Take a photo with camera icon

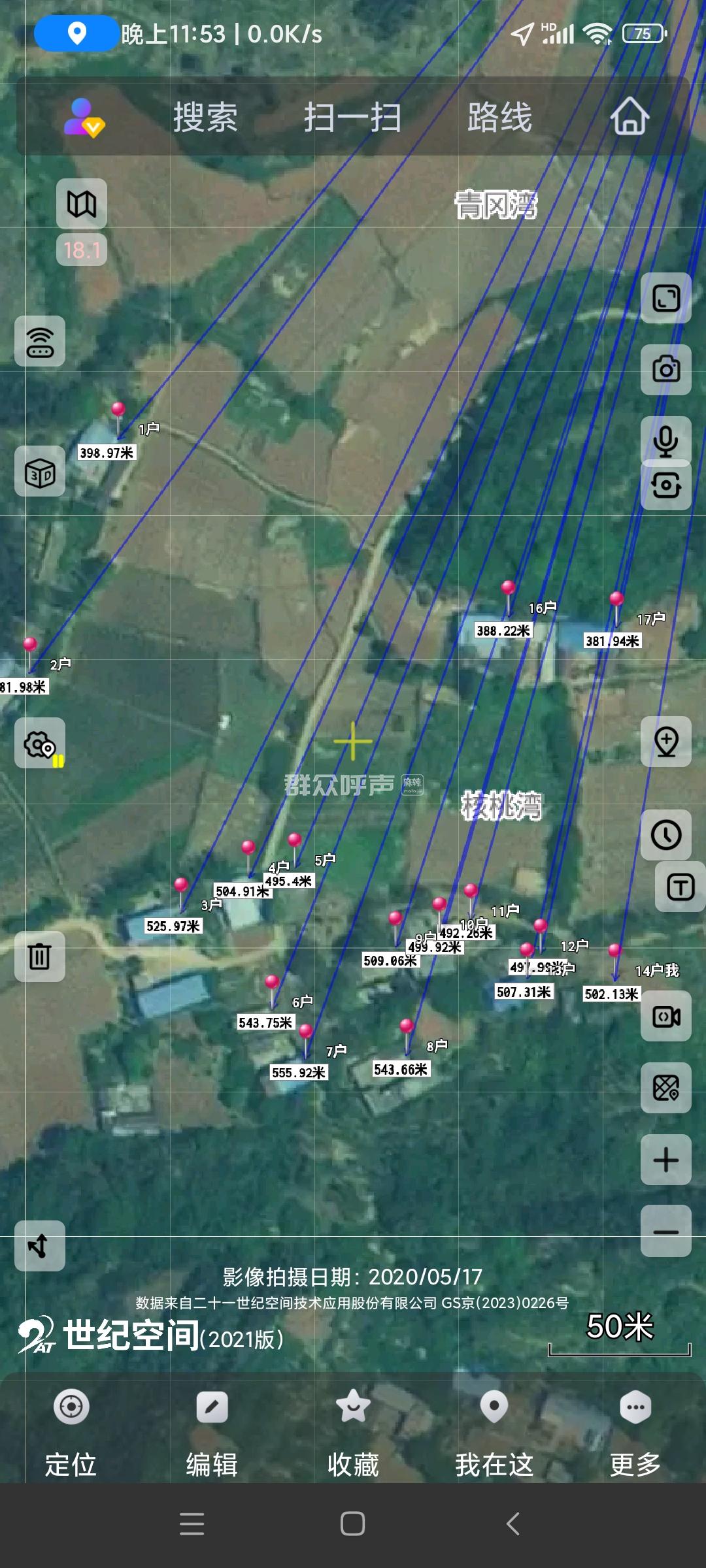pos(666,370)
